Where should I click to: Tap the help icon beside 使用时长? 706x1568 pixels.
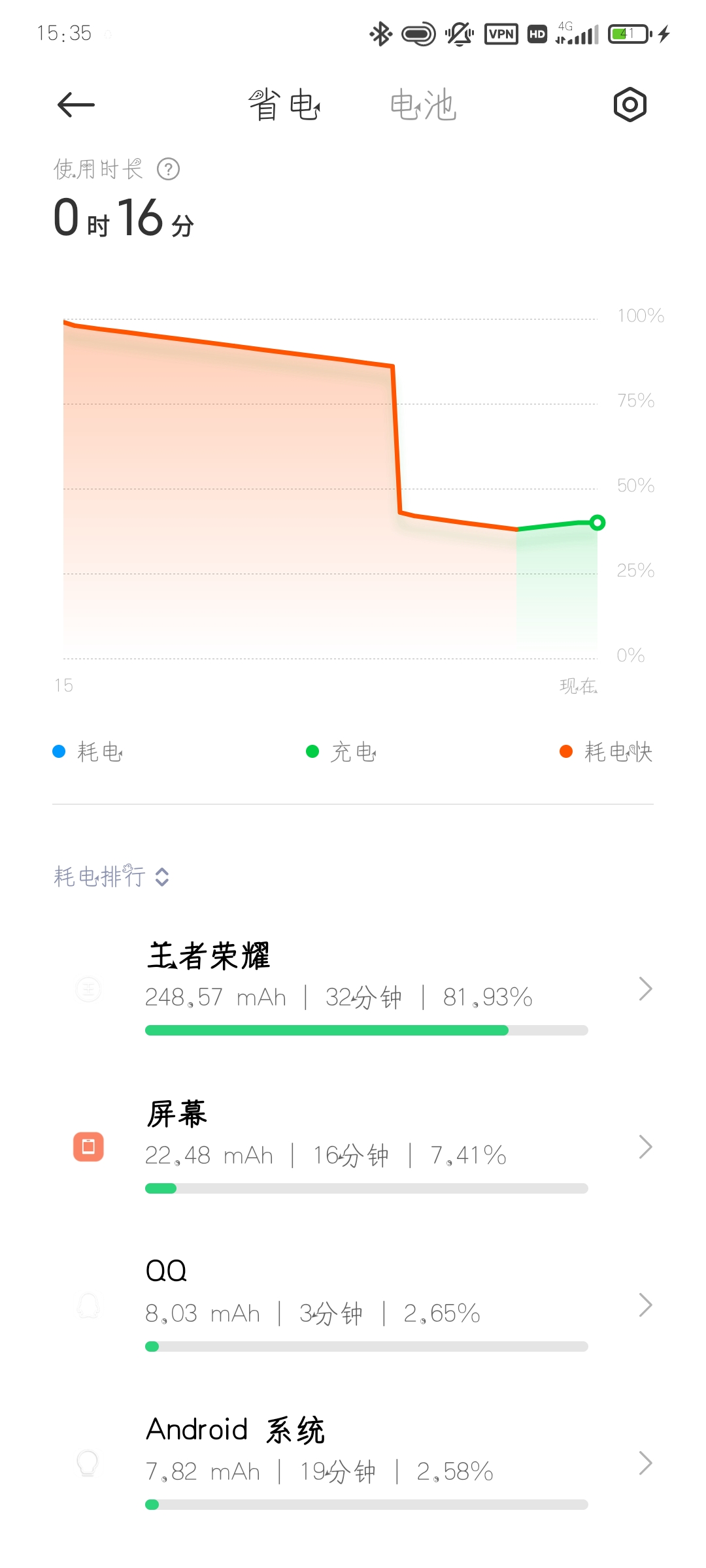(168, 169)
